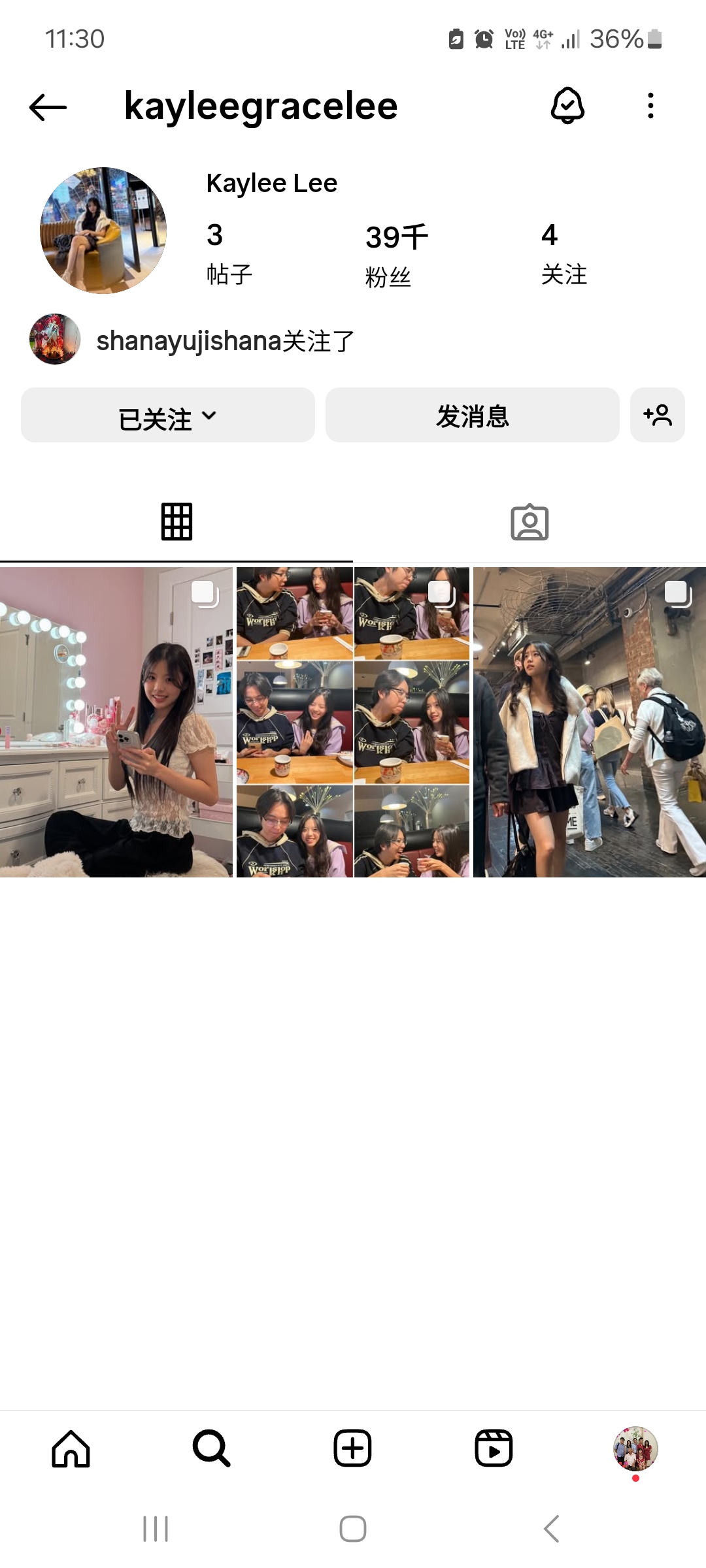Open the 39千 followers list
The width and height of the screenshot is (706, 1568).
coord(396,255)
